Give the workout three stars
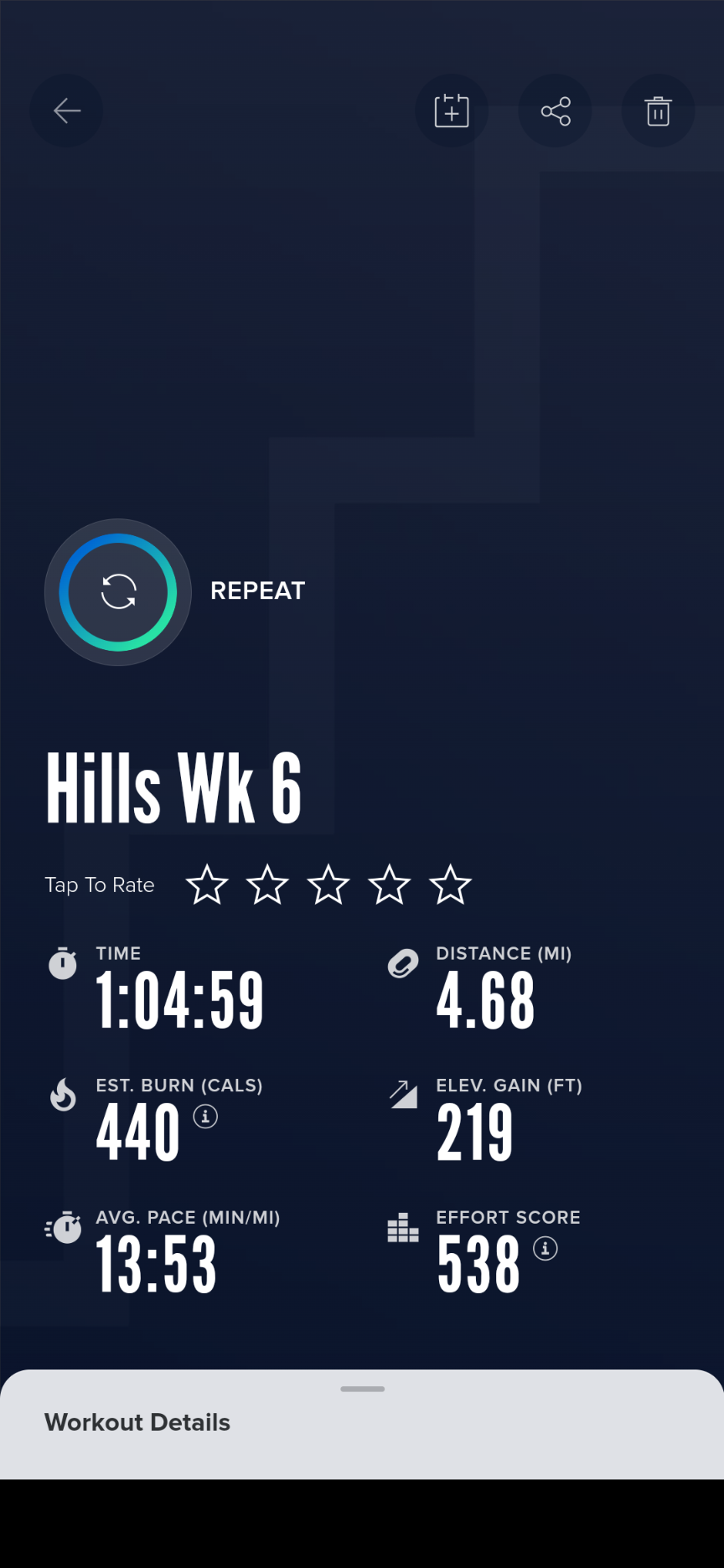Screen dimensions: 724x1568 pyautogui.click(x=328, y=885)
